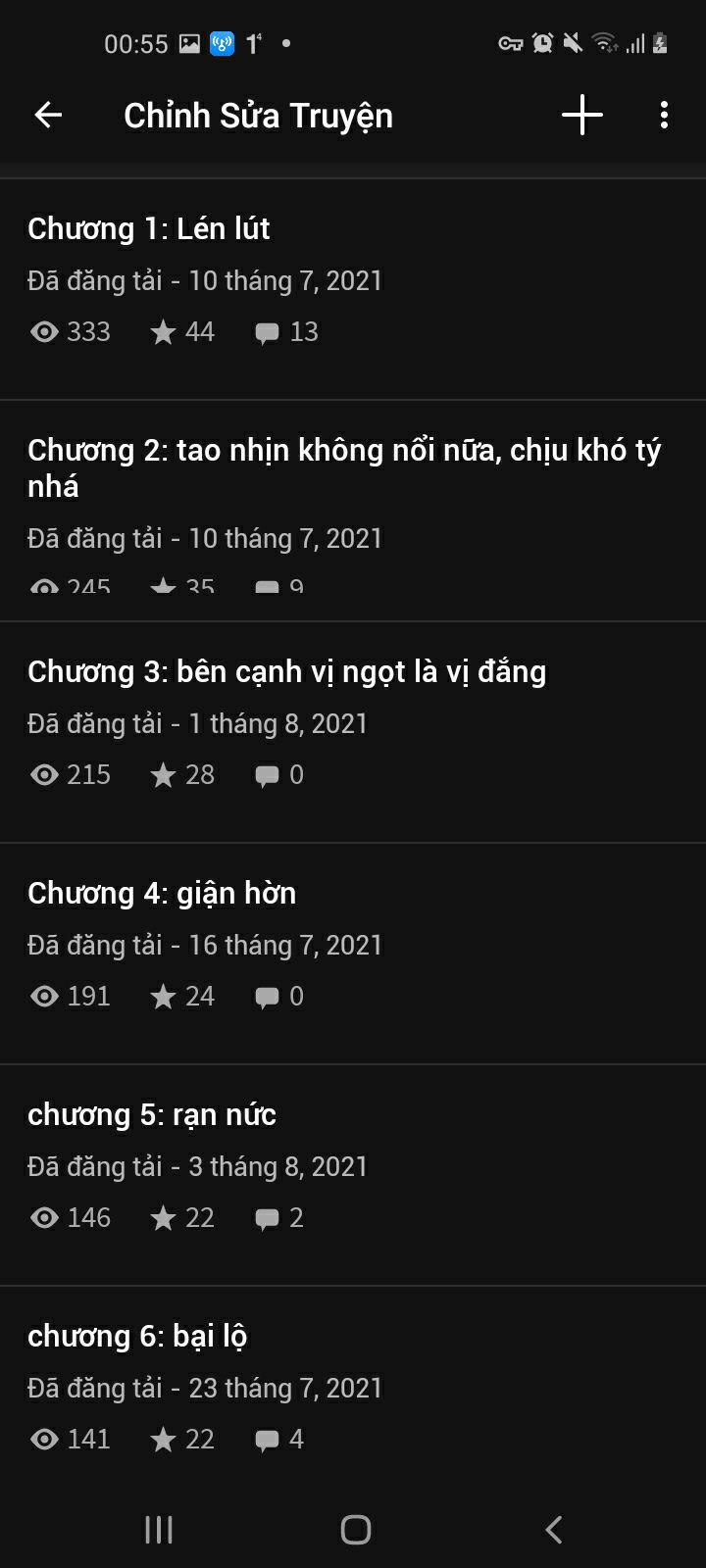The image size is (706, 1568).
Task: Show recent apps from the navigation bar
Action: pos(159,1530)
